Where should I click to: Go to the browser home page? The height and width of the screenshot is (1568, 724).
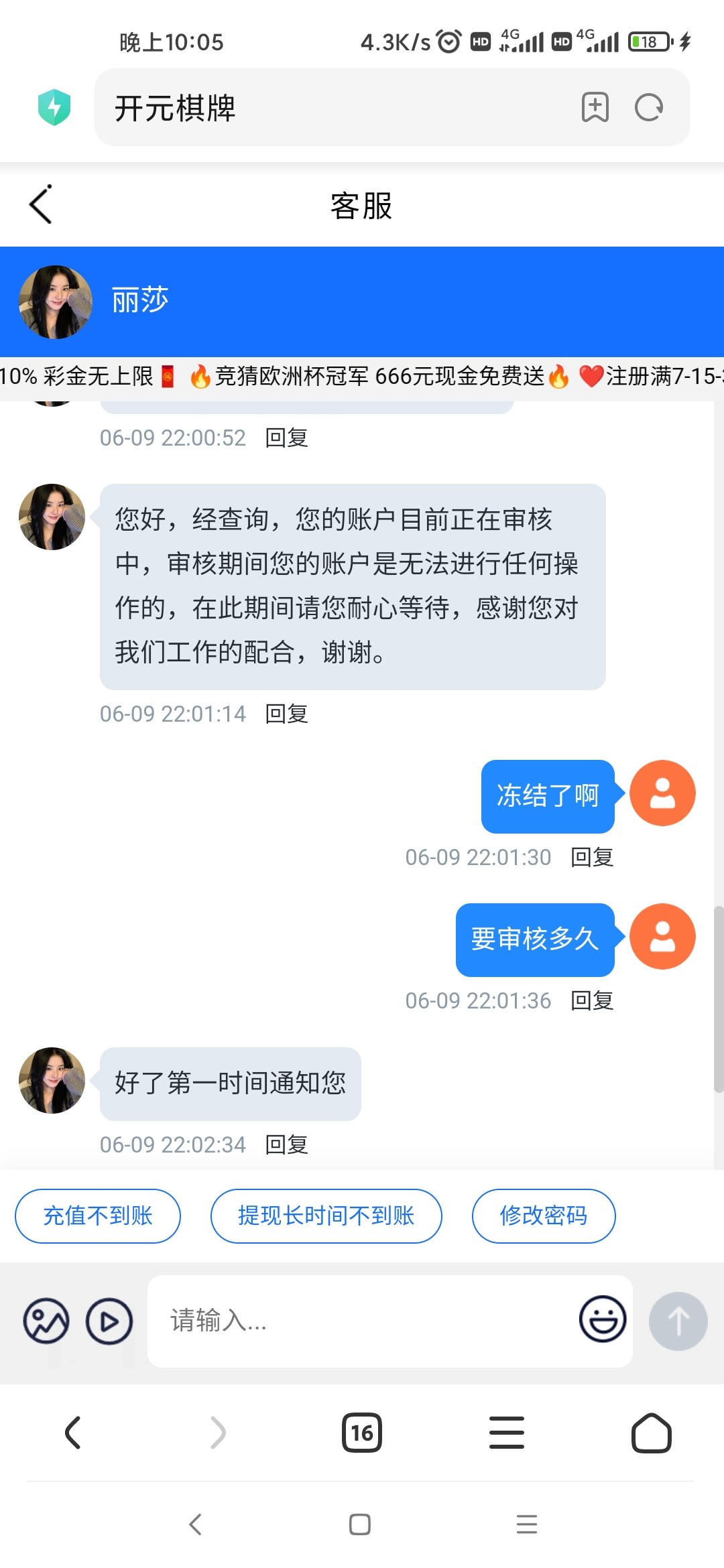tap(651, 1433)
